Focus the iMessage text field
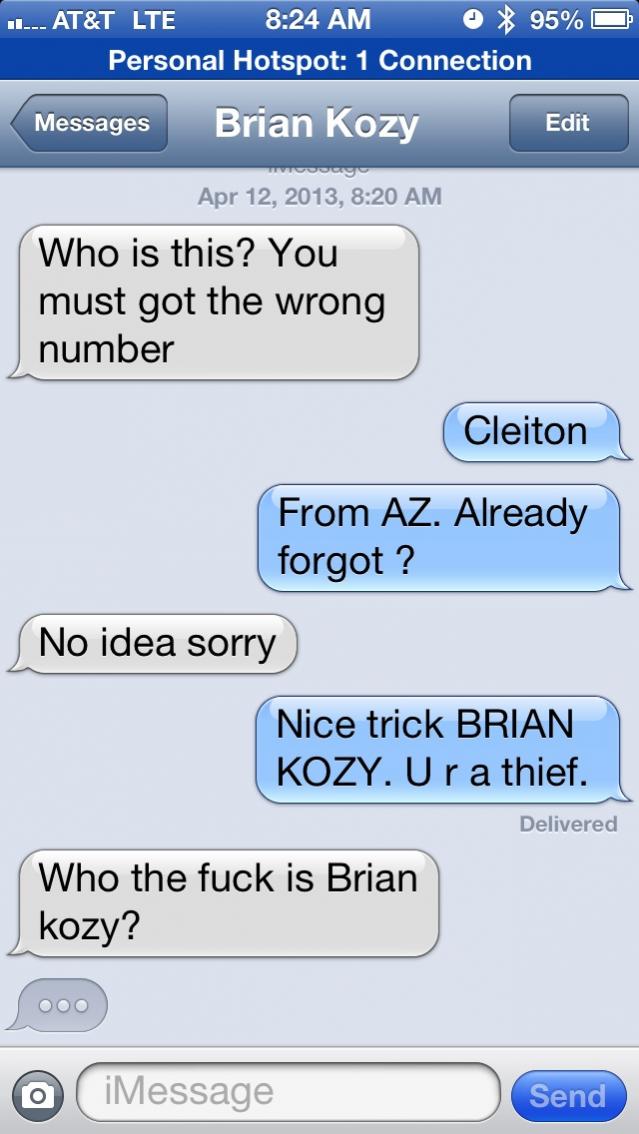 tap(288, 1091)
